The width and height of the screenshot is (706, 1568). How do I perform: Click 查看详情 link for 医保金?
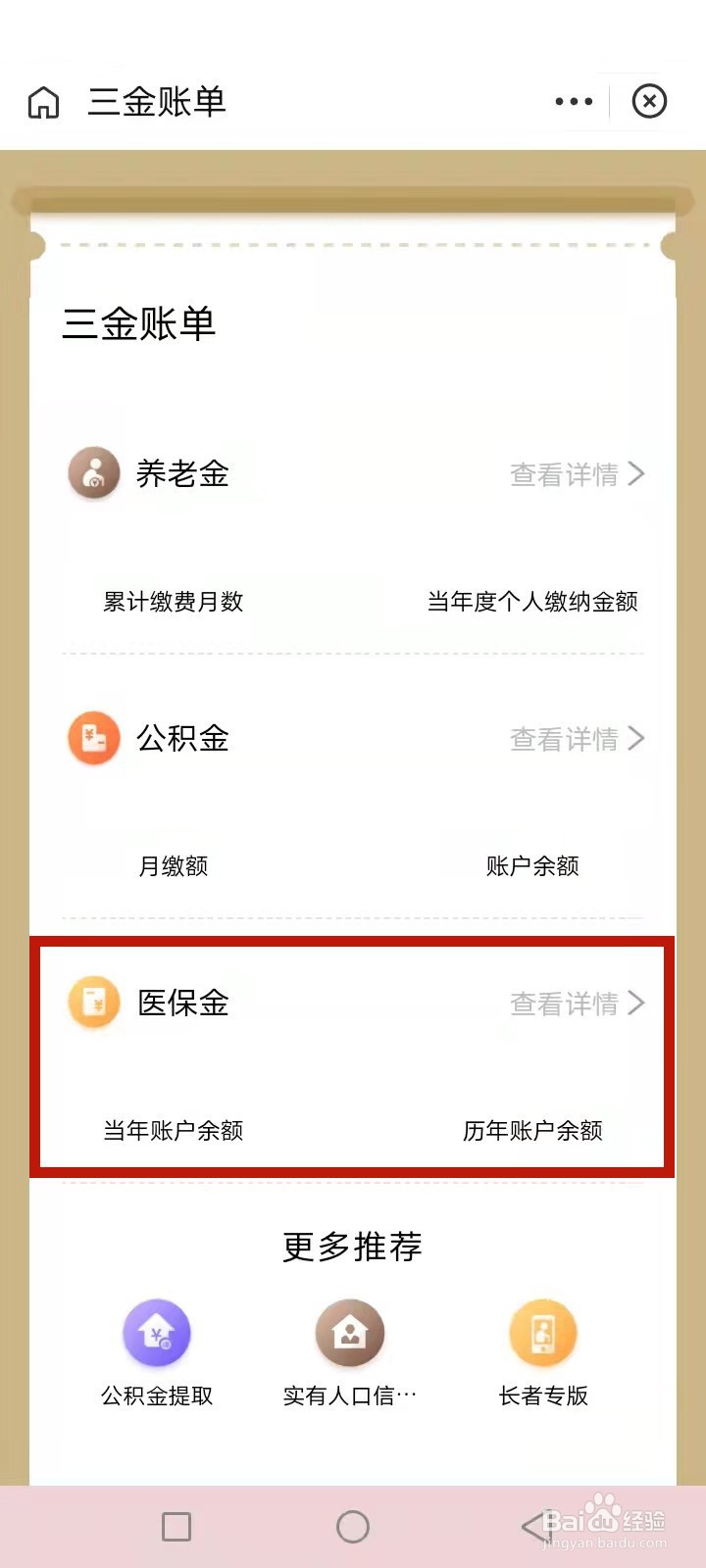(564, 1003)
